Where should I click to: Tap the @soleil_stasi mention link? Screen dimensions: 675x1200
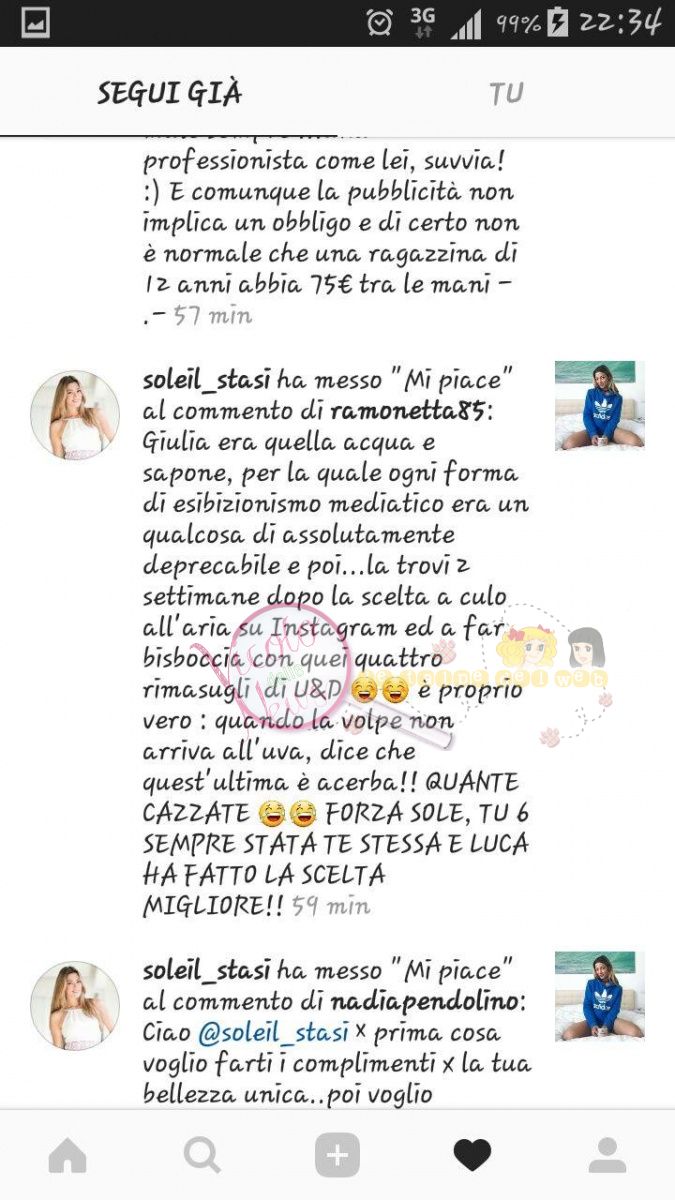pos(264,1033)
